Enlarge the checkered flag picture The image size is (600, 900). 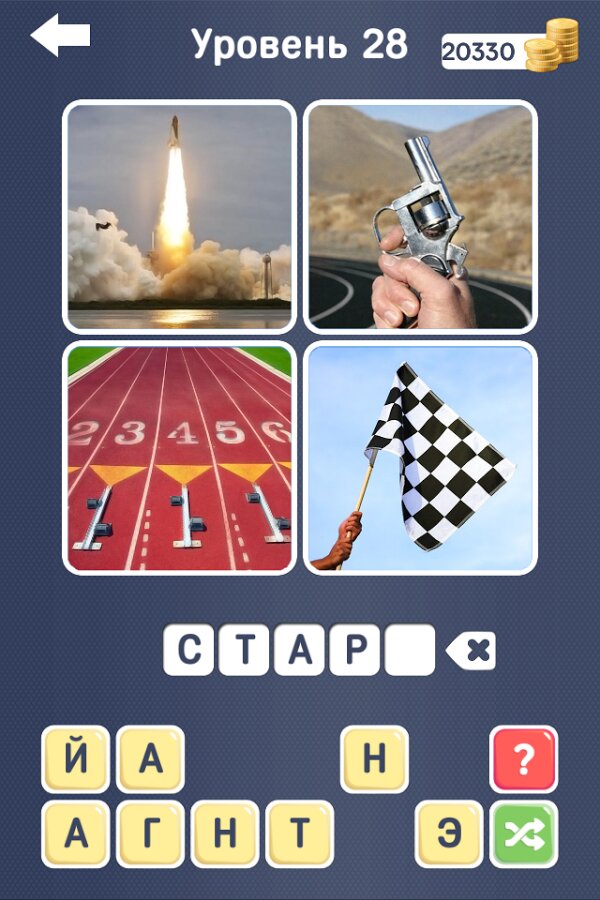[x=420, y=458]
